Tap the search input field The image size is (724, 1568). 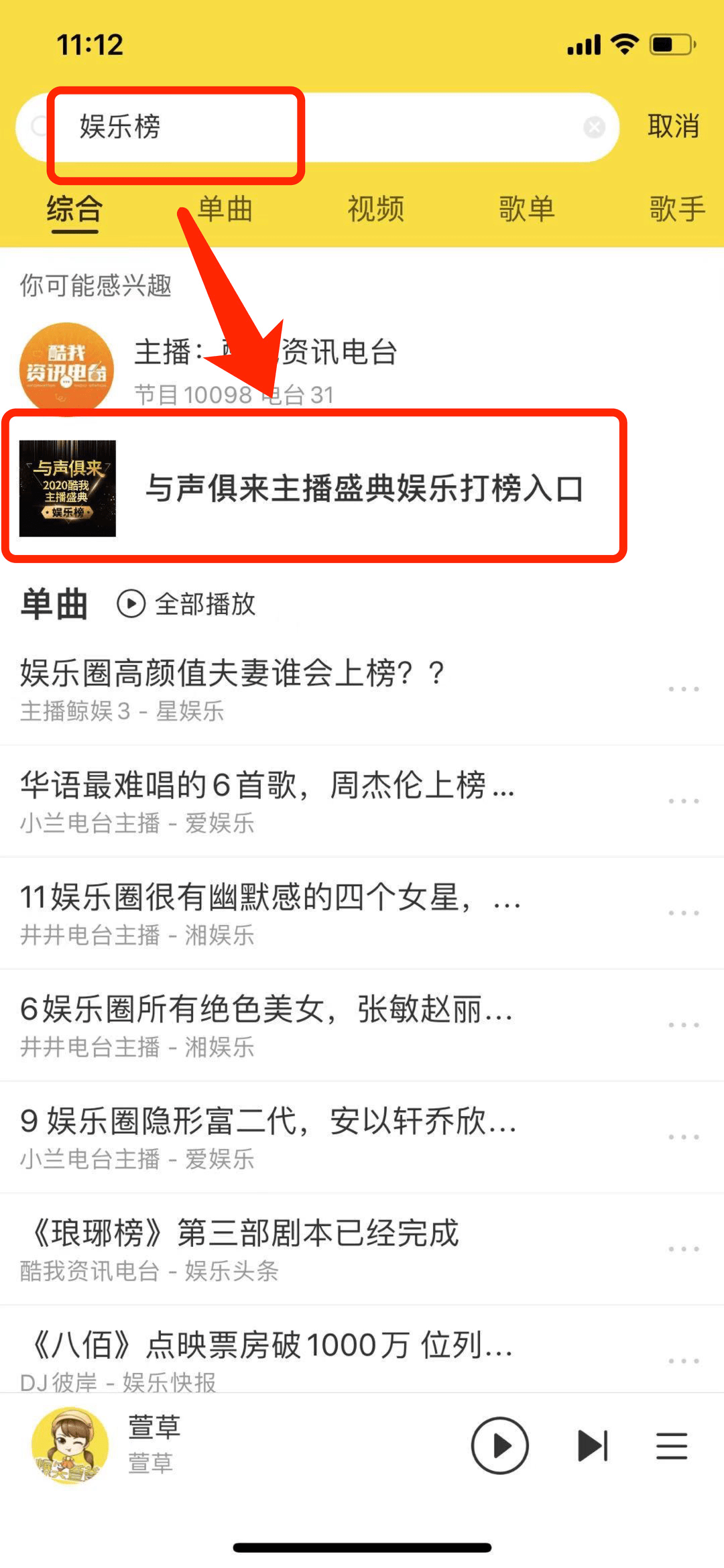302,127
